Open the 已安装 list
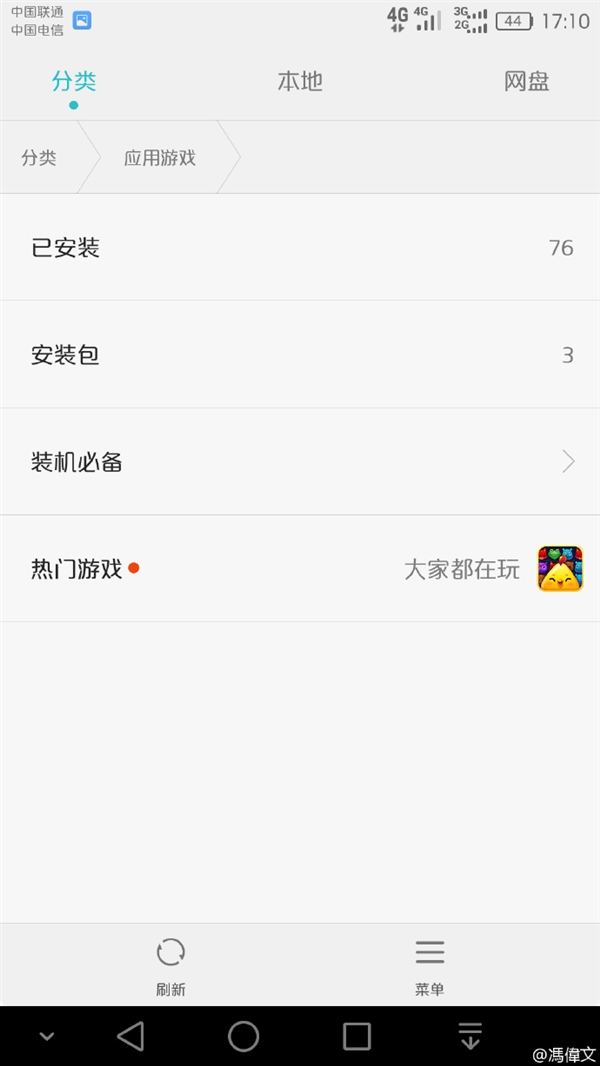Screen dimensions: 600x1066 pos(300,248)
